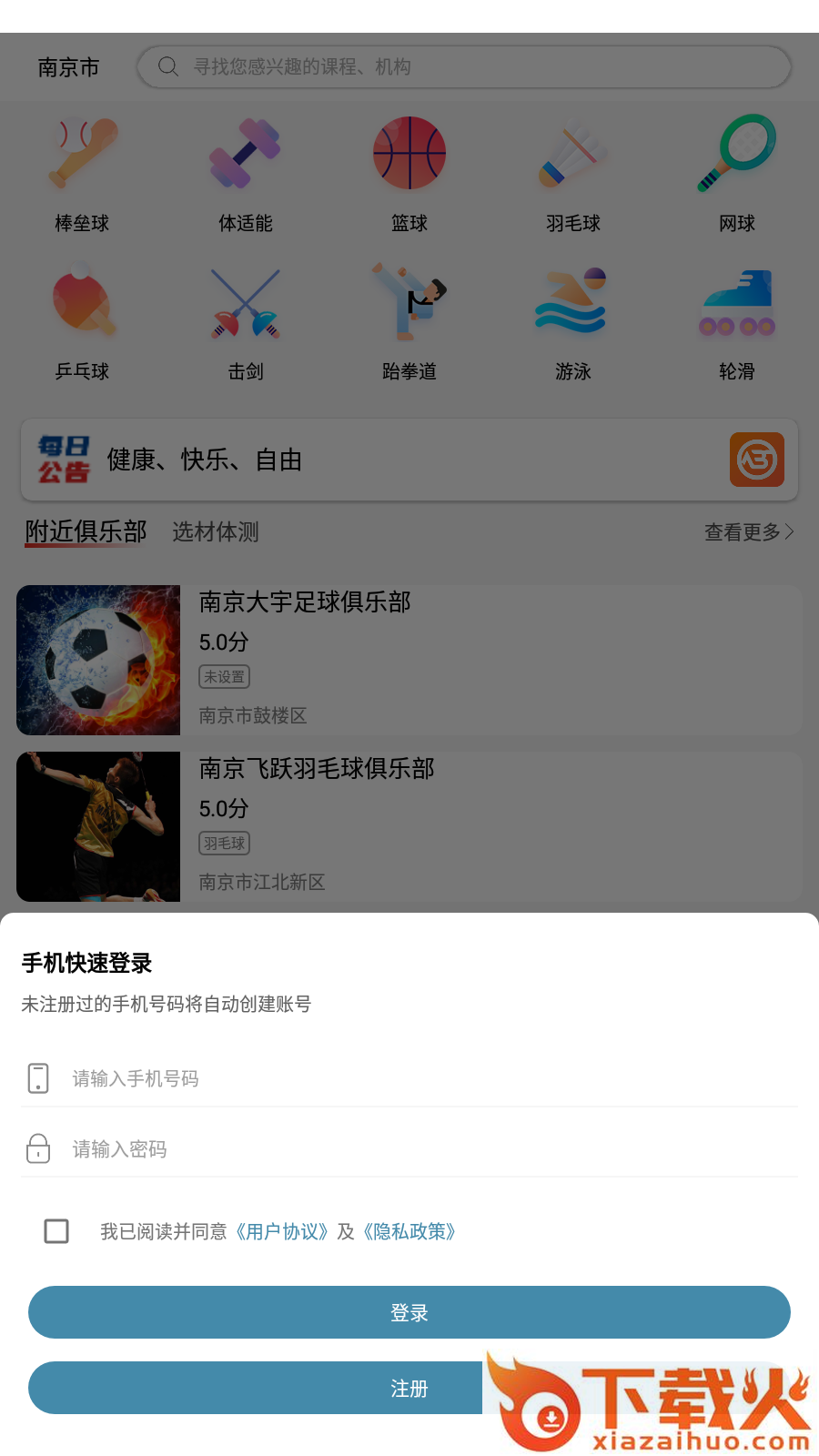This screenshot has width=819, height=1456.
Task: Check the user agreement checkbox
Action: [56, 1231]
